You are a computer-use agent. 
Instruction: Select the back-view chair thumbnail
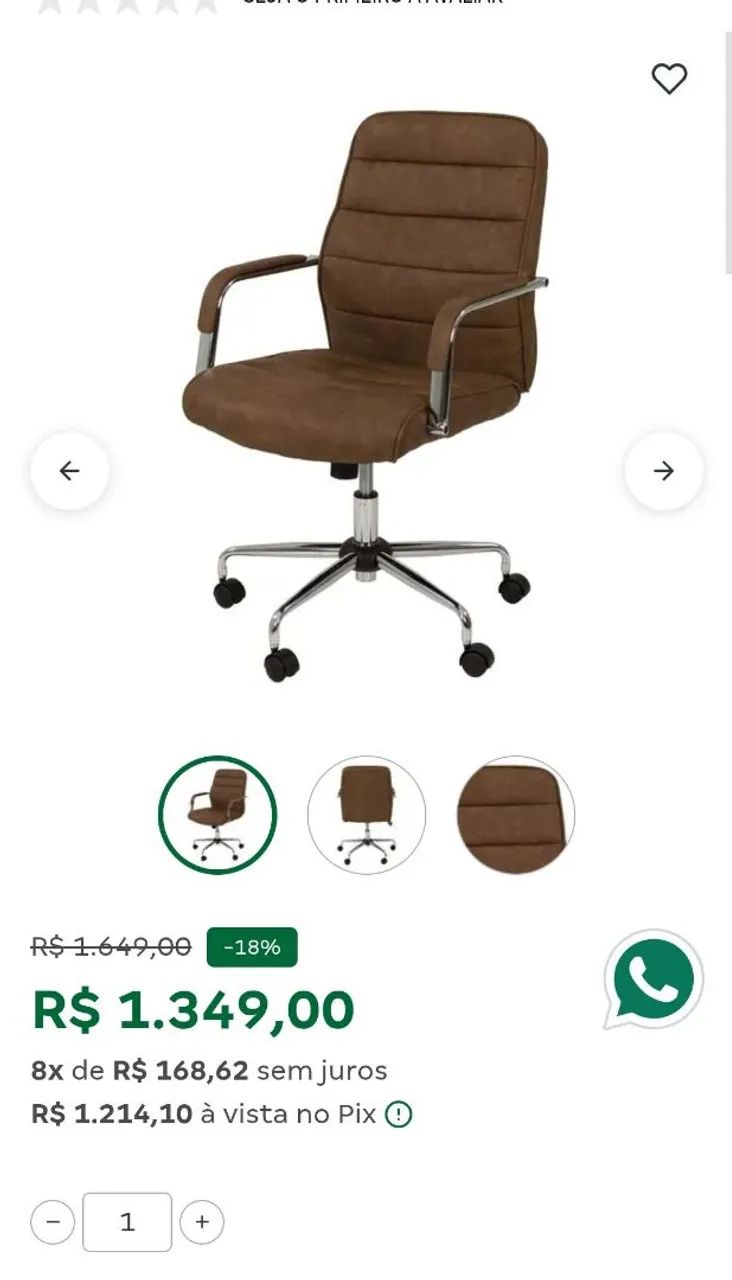(366, 815)
